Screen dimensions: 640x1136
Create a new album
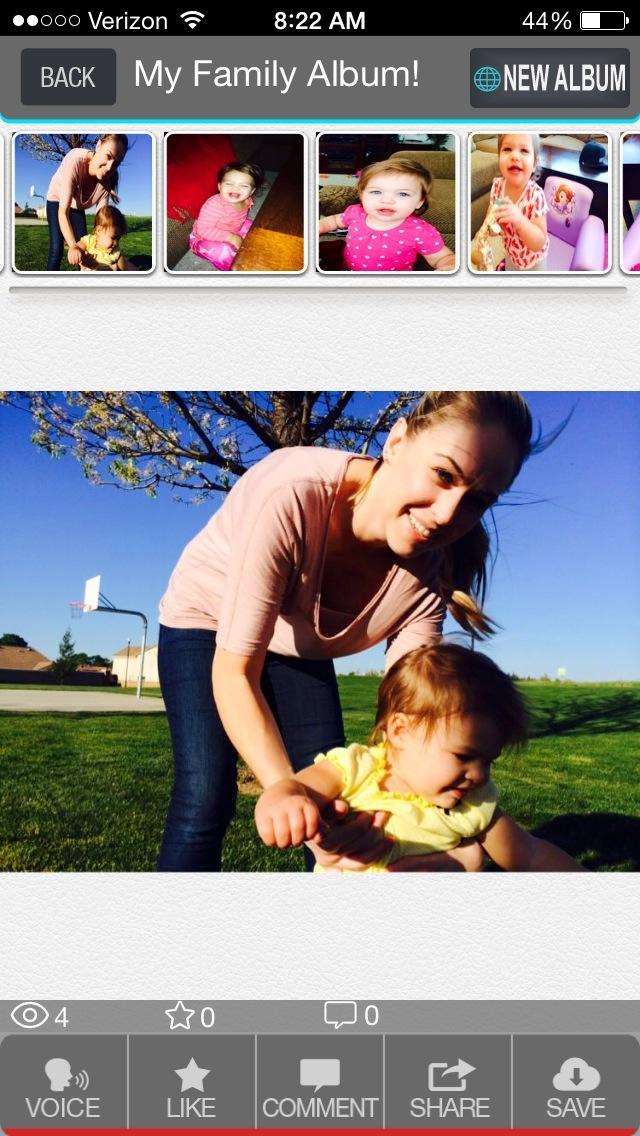550,78
